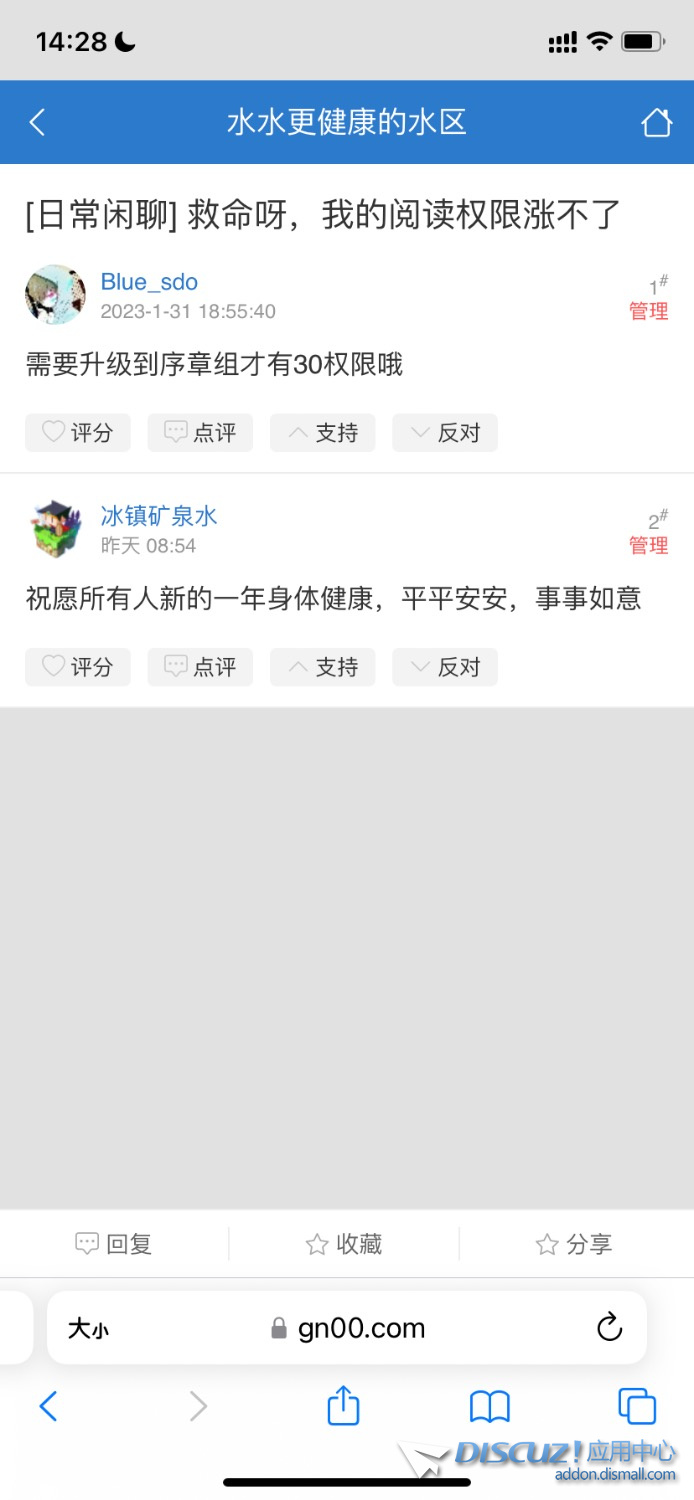
Task: Tap 分享 to share this thread
Action: click(x=574, y=1244)
